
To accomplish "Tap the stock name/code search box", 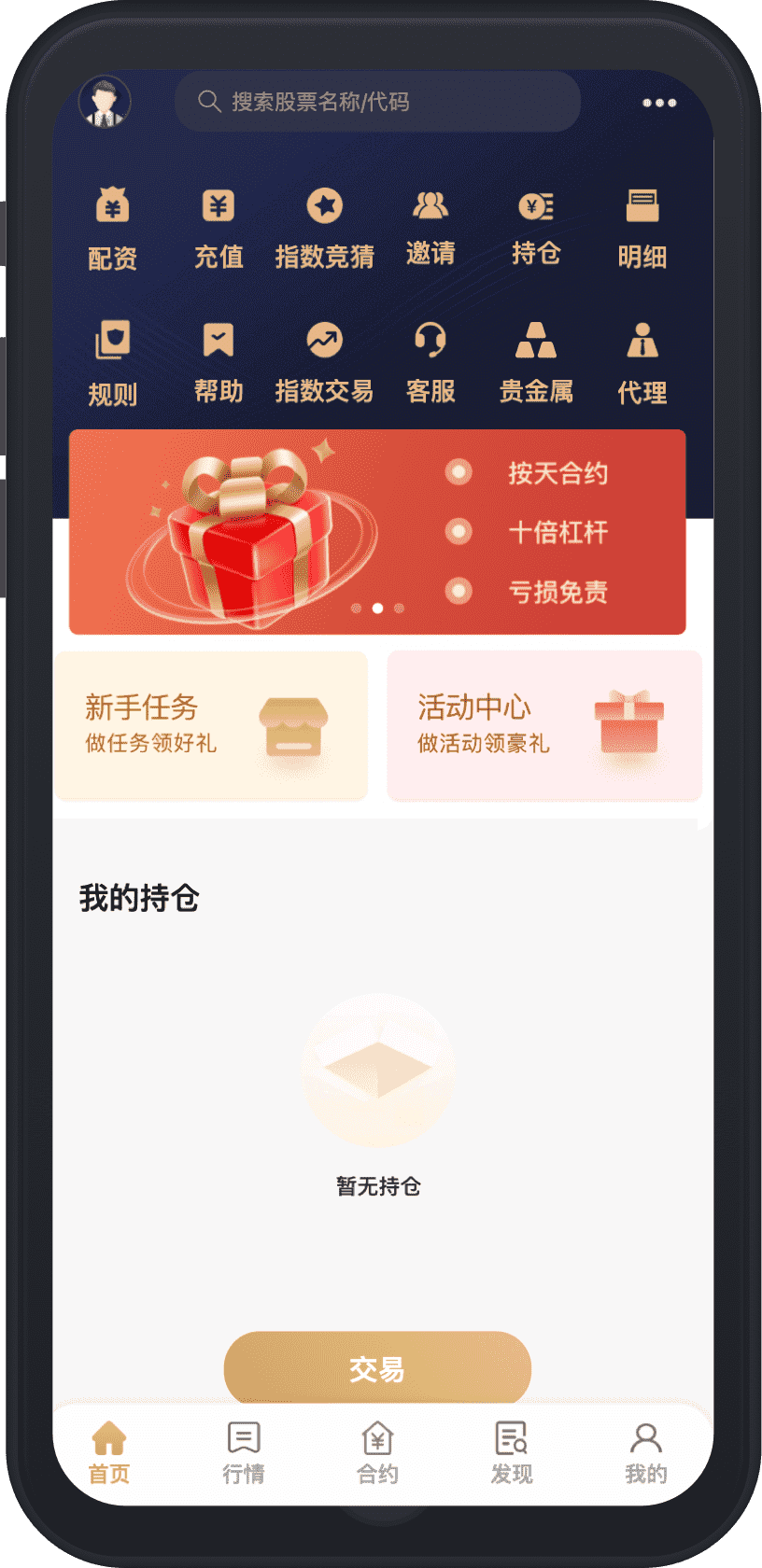I will 377,102.
